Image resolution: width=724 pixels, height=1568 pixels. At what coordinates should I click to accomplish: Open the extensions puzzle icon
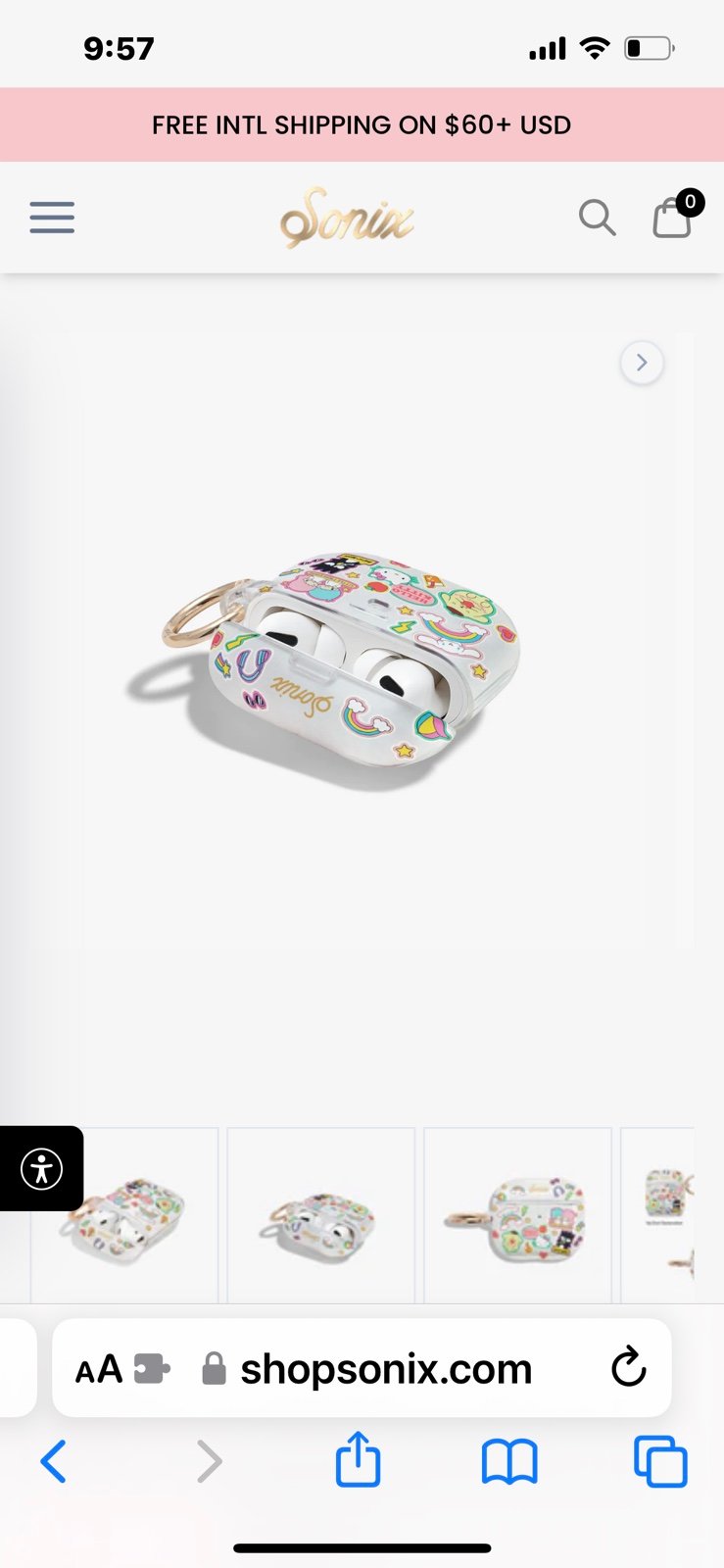pyautogui.click(x=152, y=1369)
